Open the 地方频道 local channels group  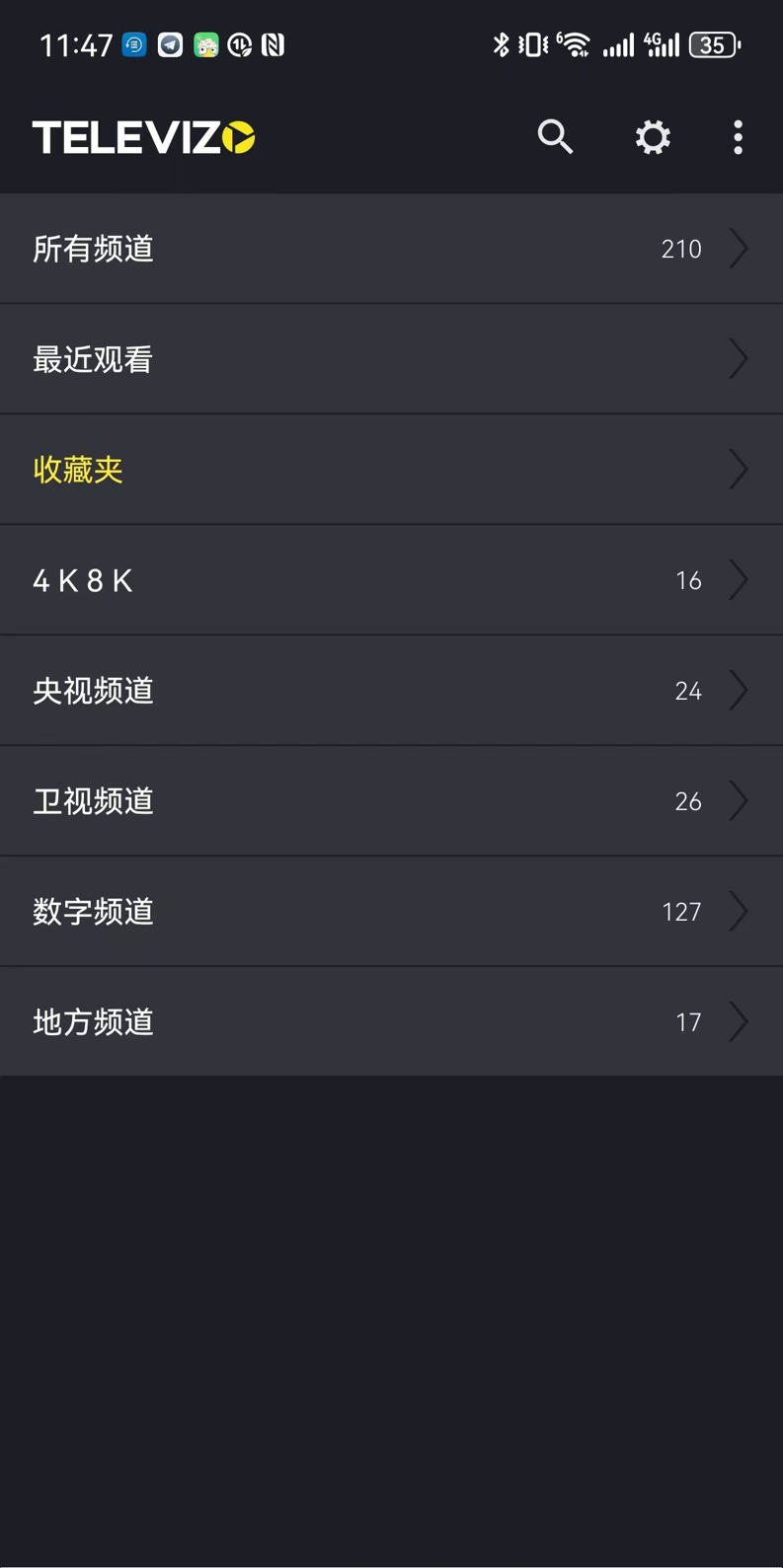[x=391, y=1022]
